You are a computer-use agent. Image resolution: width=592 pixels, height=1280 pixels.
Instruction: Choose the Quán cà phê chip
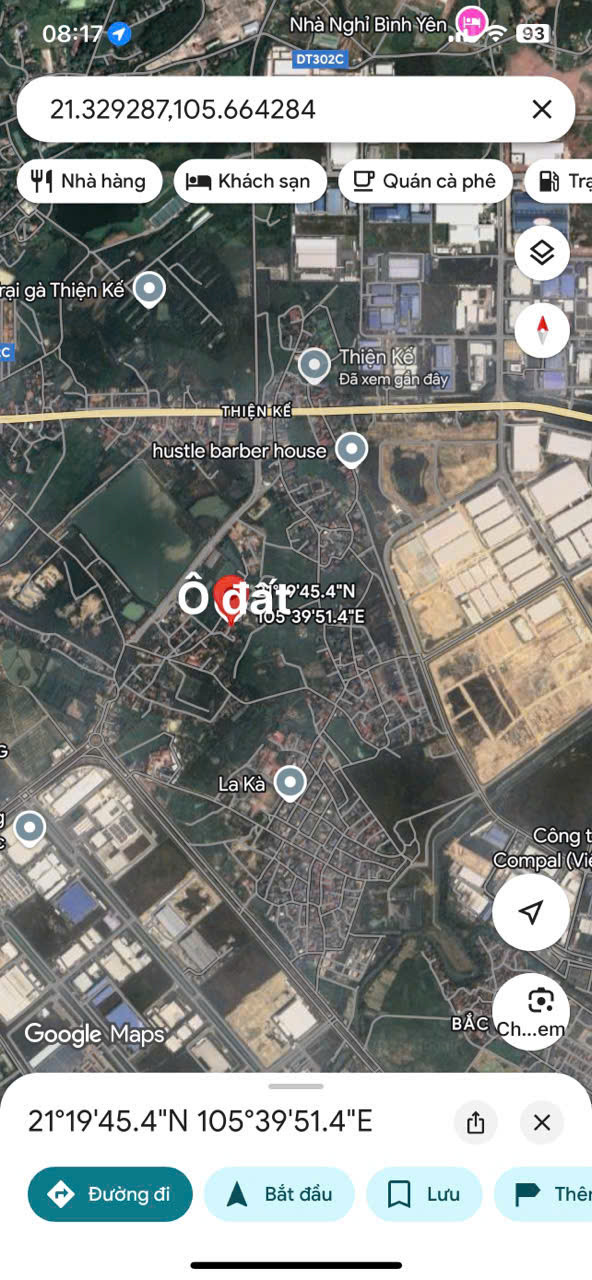coord(425,181)
